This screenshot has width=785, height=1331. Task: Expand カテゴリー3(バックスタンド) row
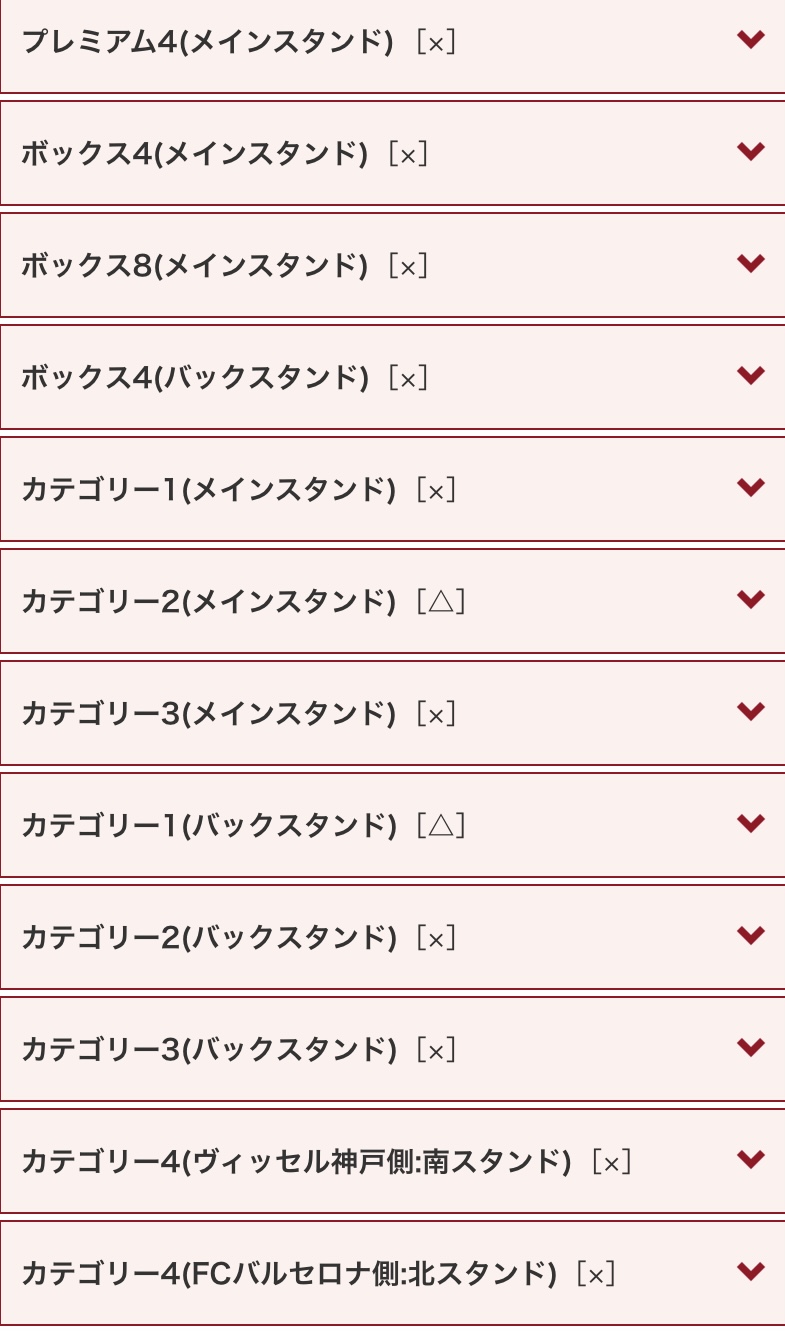[392, 1049]
